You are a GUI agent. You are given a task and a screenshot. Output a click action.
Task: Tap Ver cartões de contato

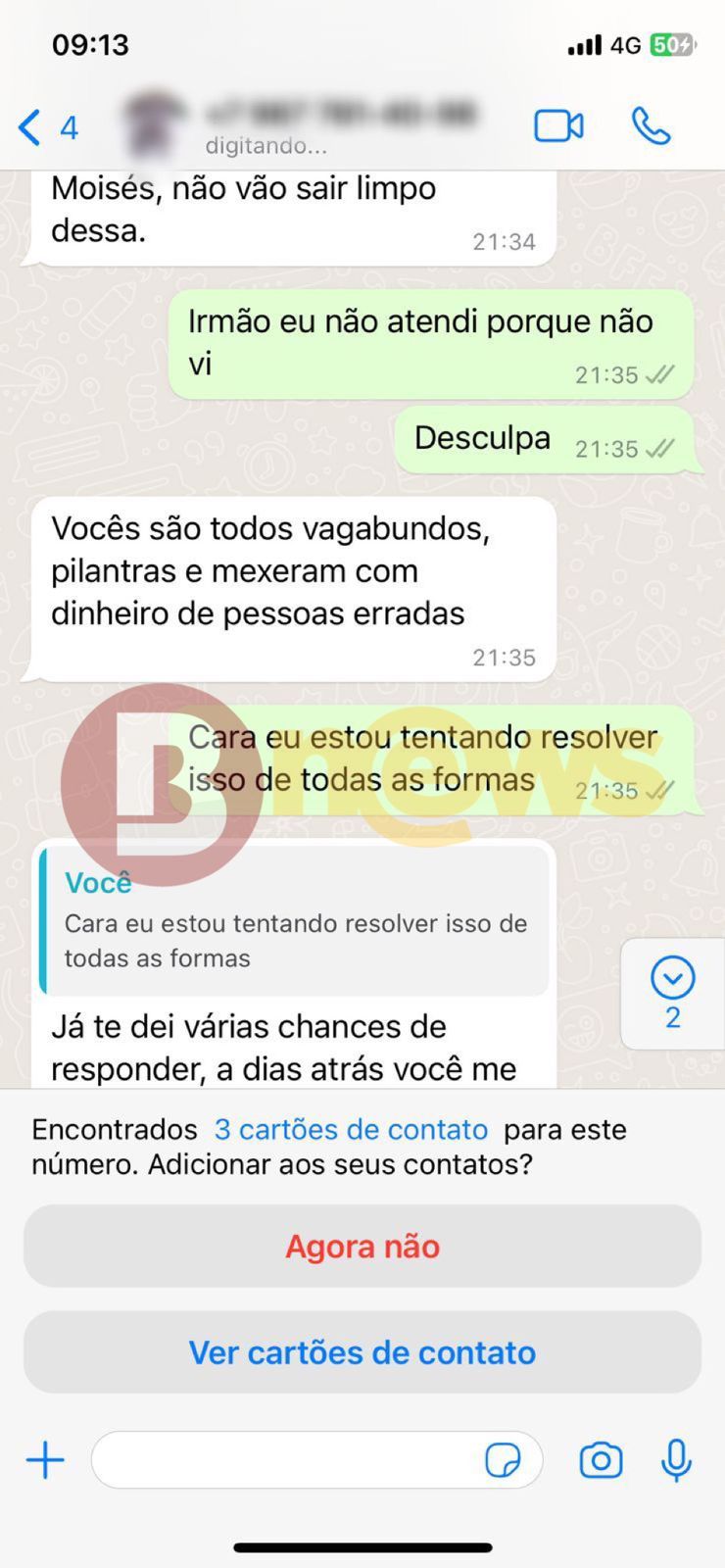pyautogui.click(x=362, y=1352)
